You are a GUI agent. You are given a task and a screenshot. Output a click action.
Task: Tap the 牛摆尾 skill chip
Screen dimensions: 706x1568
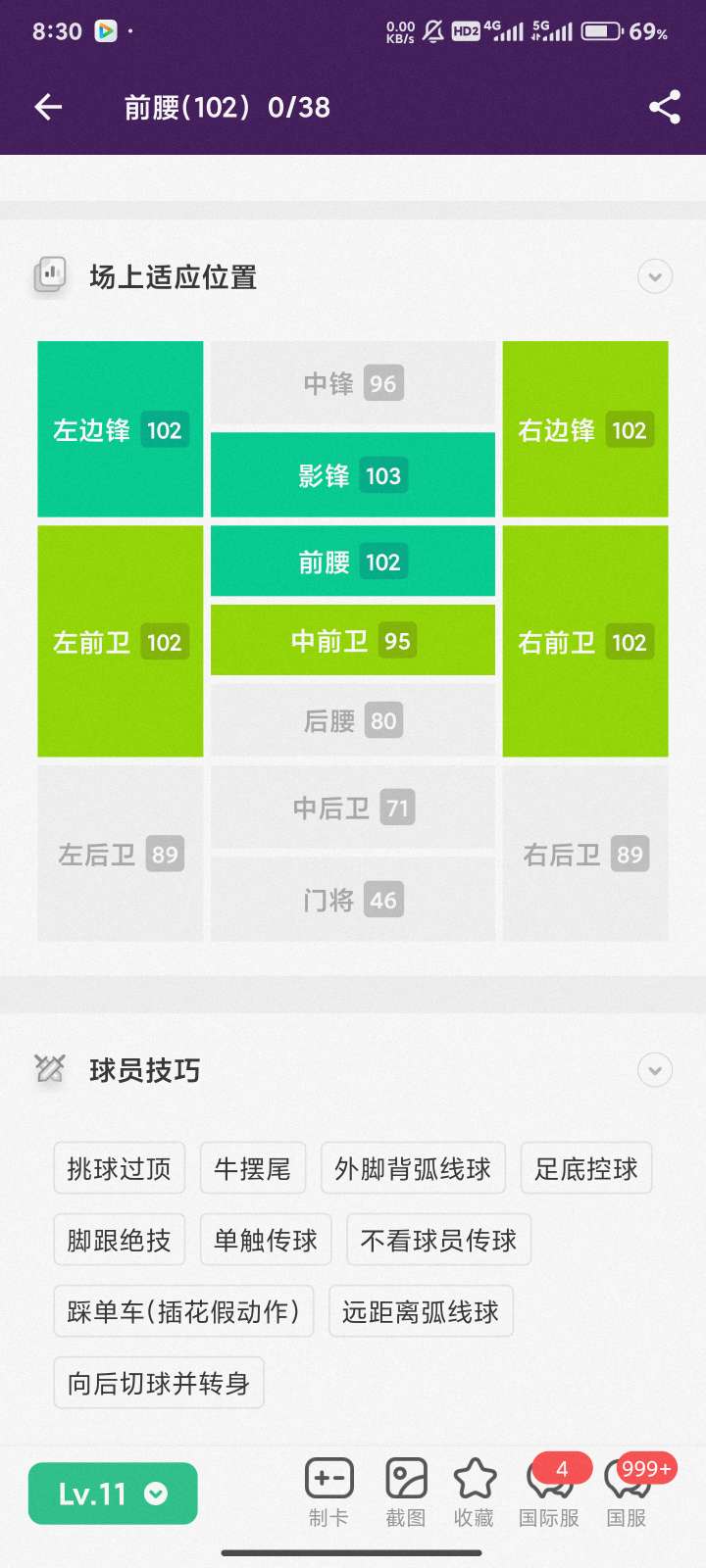click(x=252, y=1168)
